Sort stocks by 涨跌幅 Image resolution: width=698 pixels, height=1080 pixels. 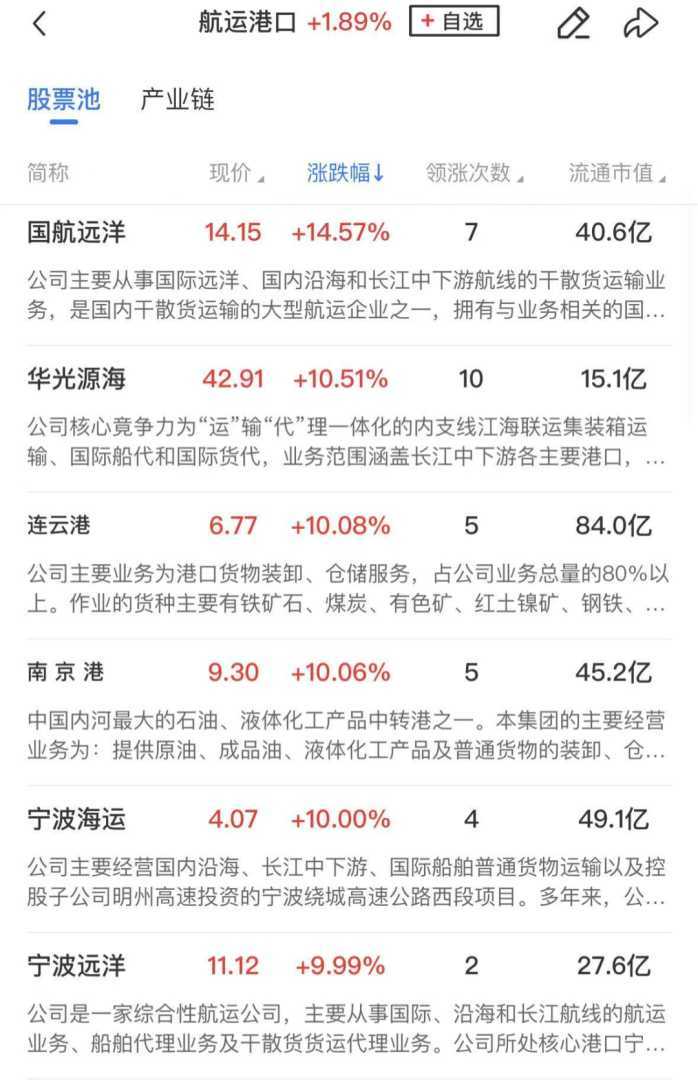click(345, 173)
